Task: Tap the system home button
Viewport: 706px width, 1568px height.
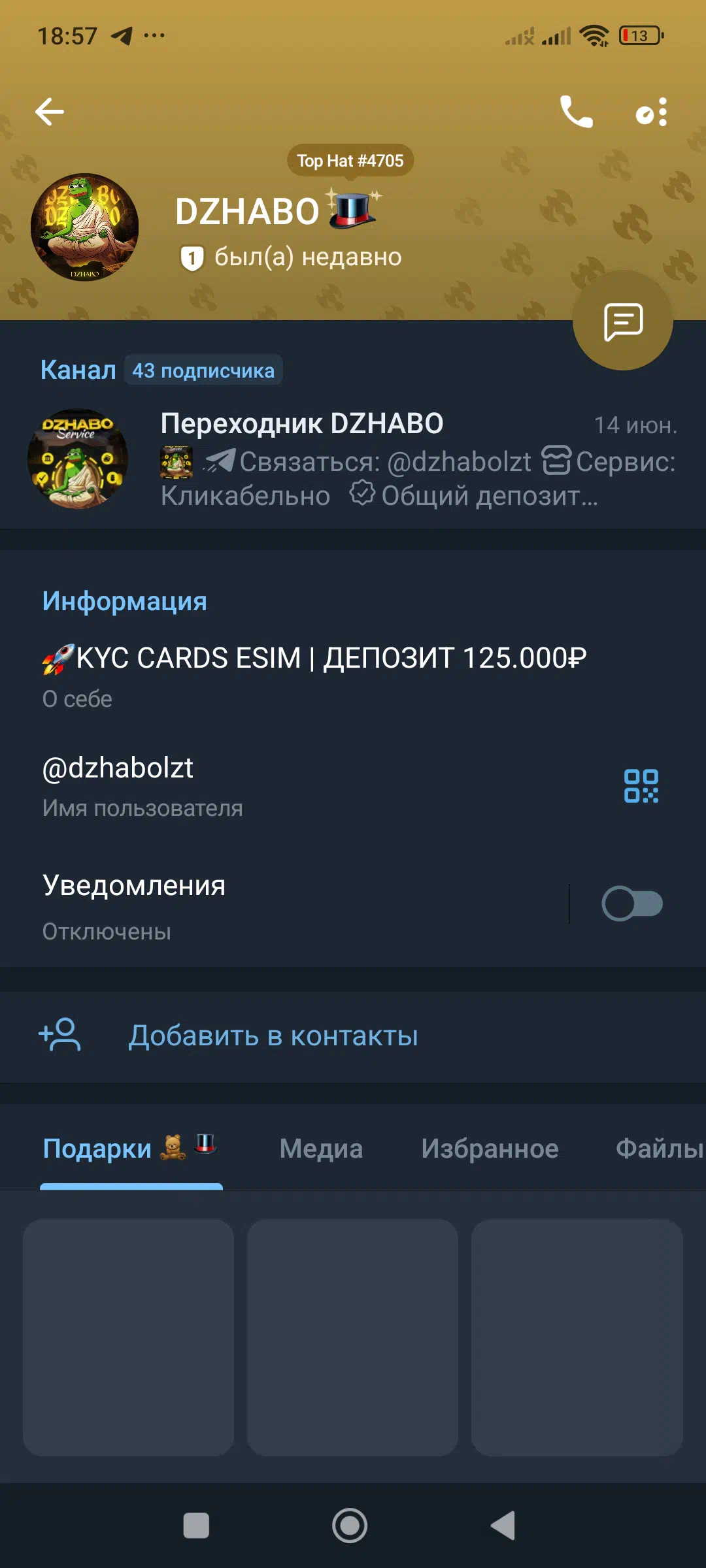Action: pos(350,1526)
